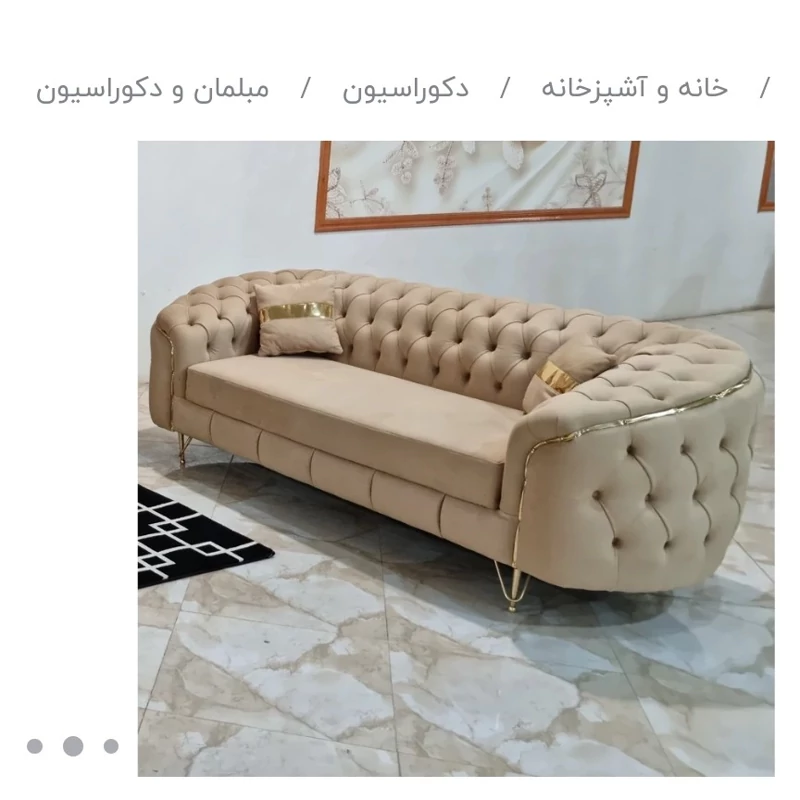Image resolution: width=800 pixels, height=800 pixels.
Task: Open the مبلمان و دکوراسیون breadcrumb category
Action: 153,88
